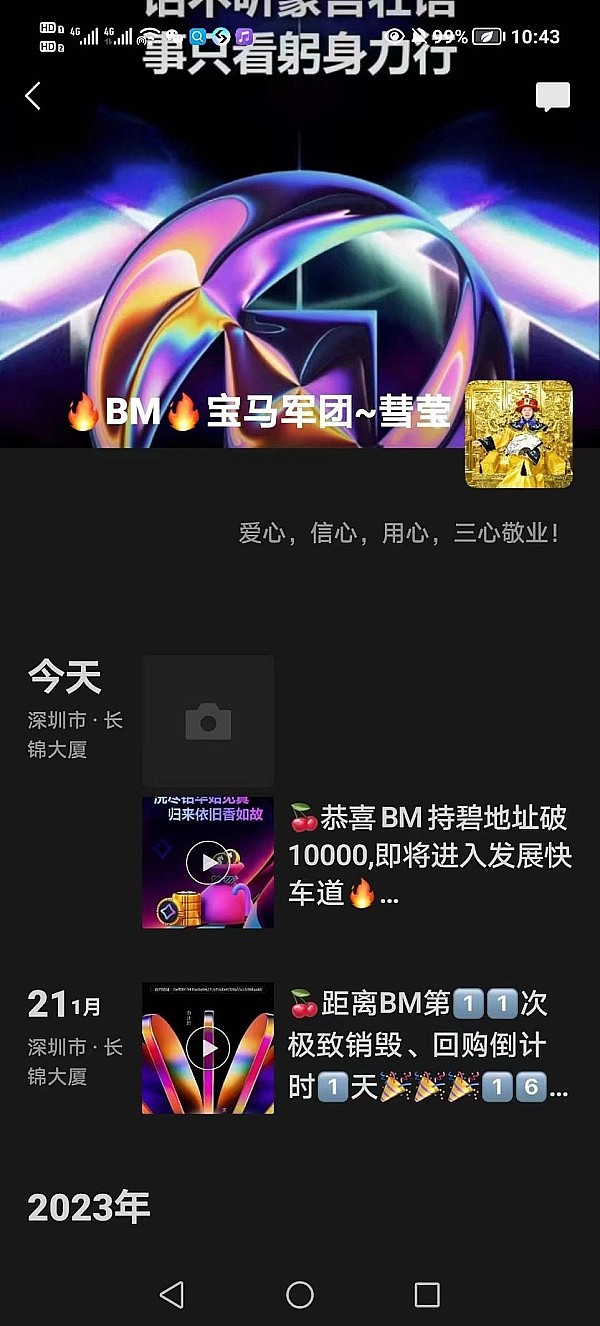
Task: Play the 21 January video thumbnail
Action: pyautogui.click(x=208, y=1048)
